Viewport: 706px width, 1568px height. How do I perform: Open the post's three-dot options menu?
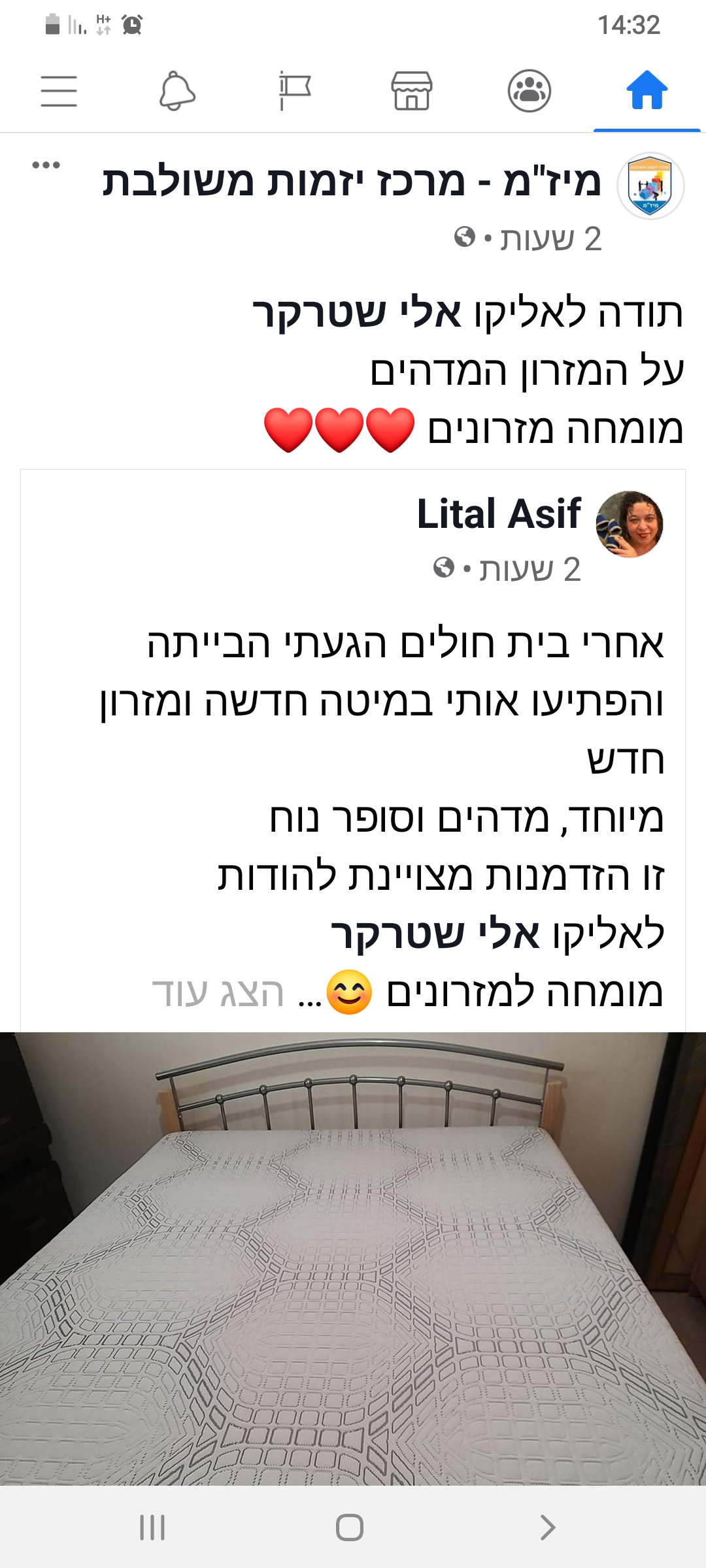[x=46, y=165]
